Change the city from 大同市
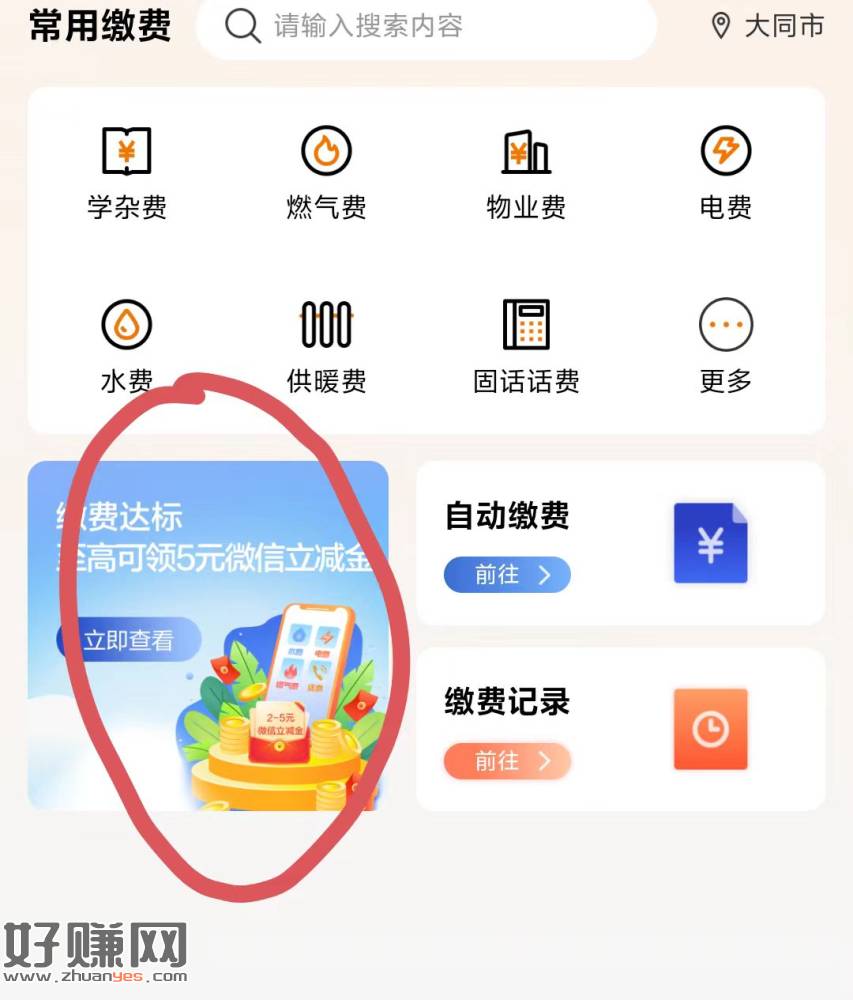 click(767, 26)
